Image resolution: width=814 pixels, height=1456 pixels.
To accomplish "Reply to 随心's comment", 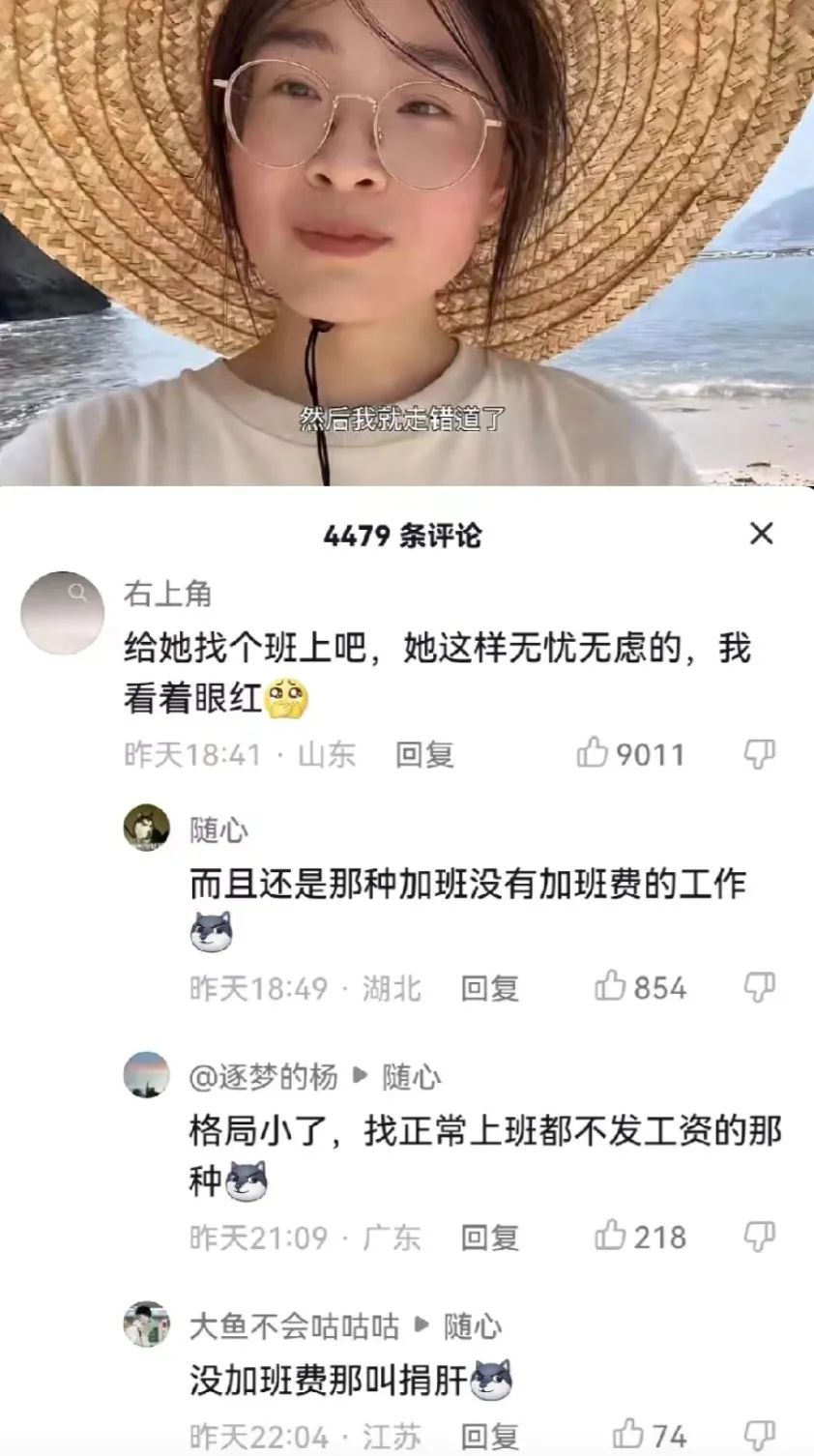I will (x=489, y=988).
